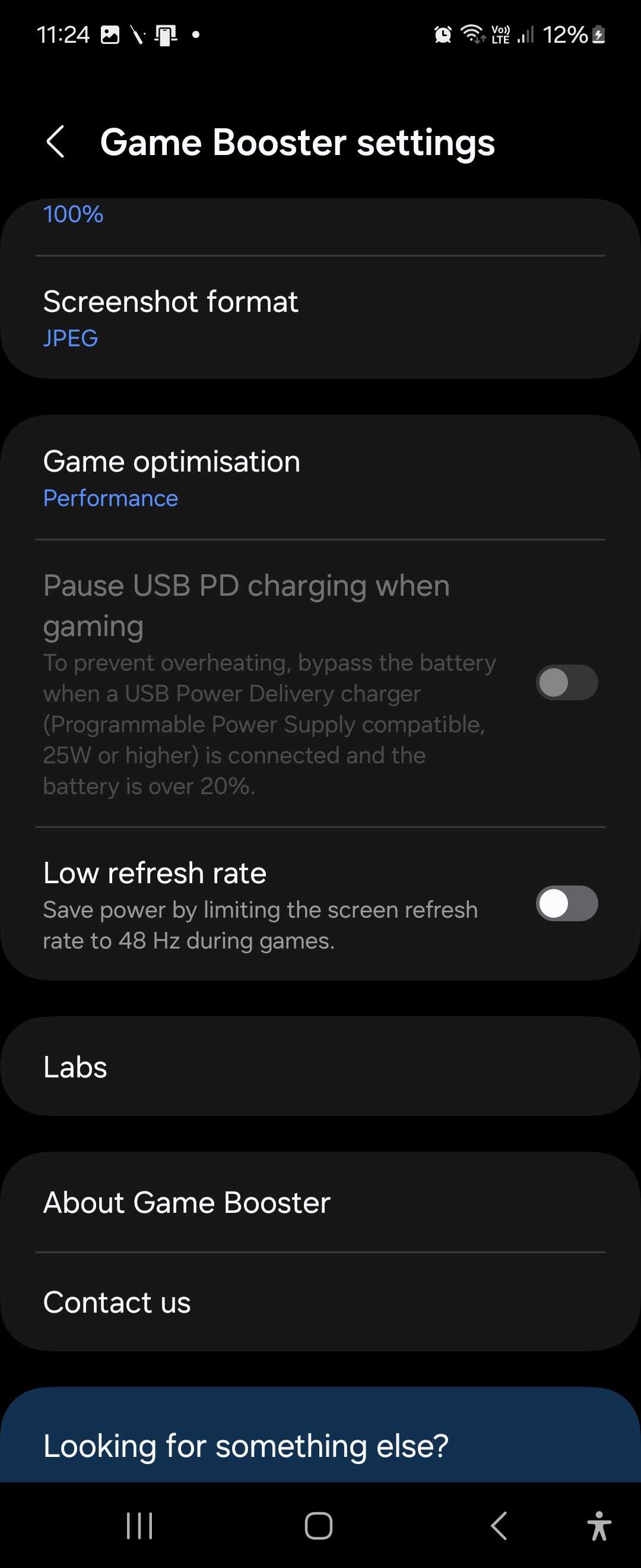Select the Contact us row
This screenshot has height=1568, width=641.
point(320,1302)
